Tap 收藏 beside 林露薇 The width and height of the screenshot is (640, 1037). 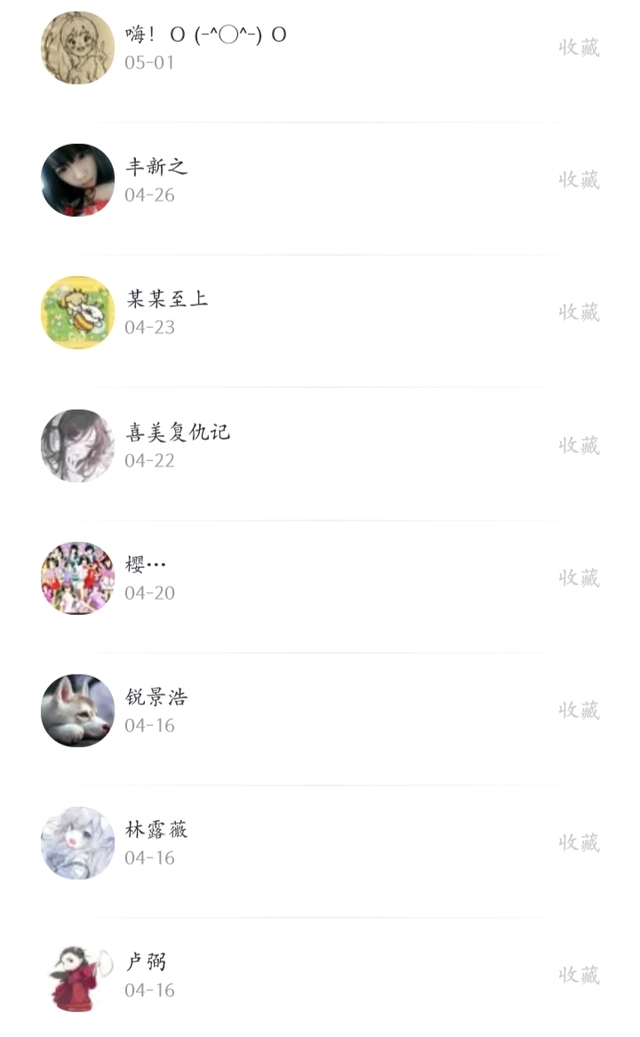[579, 843]
